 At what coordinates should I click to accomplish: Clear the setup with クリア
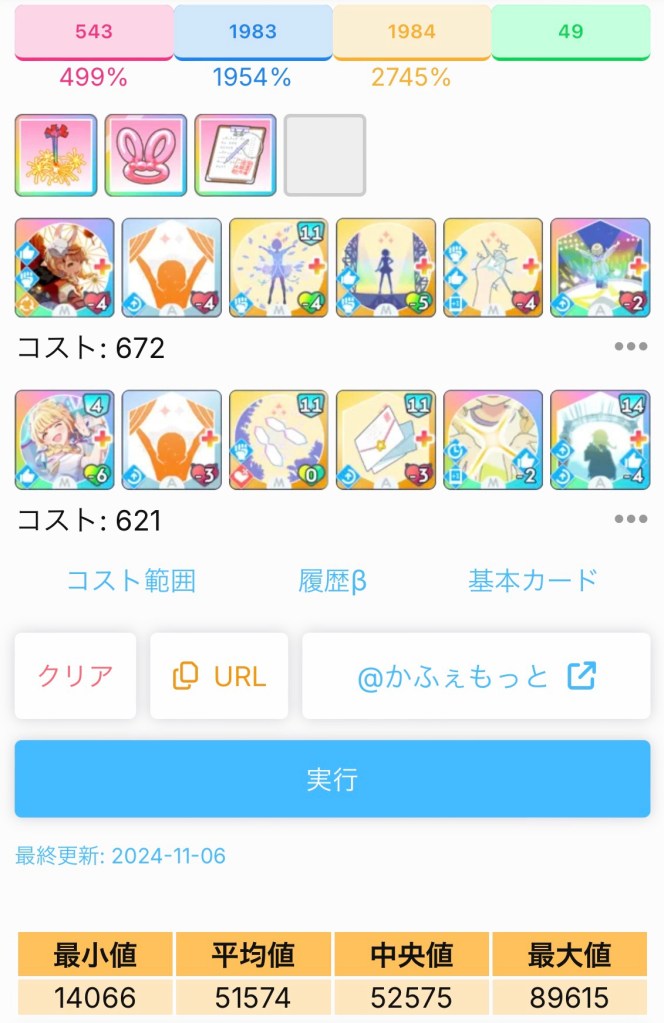[75, 676]
